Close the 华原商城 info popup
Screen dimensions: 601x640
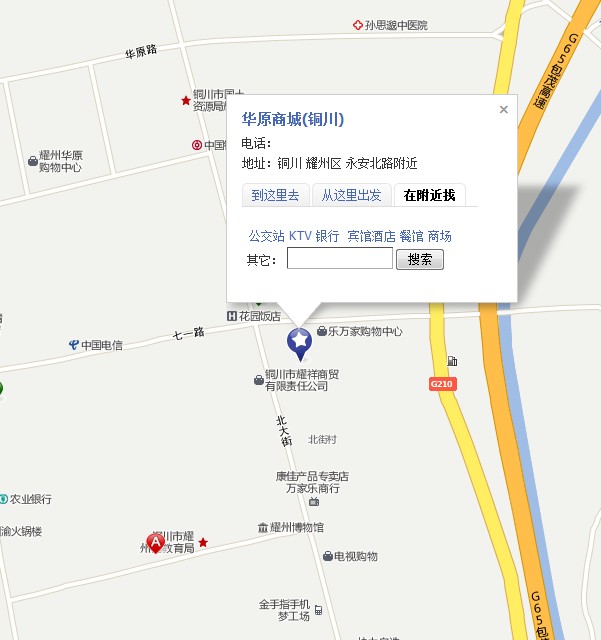tap(503, 110)
